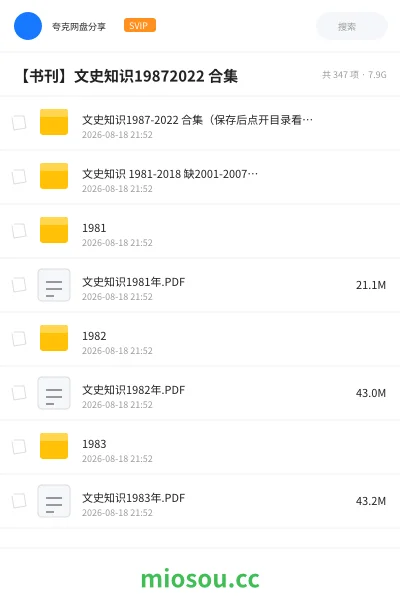Image resolution: width=400 pixels, height=600 pixels.
Task: Open the file 文史知识1982年.PDF
Action: click(200, 393)
